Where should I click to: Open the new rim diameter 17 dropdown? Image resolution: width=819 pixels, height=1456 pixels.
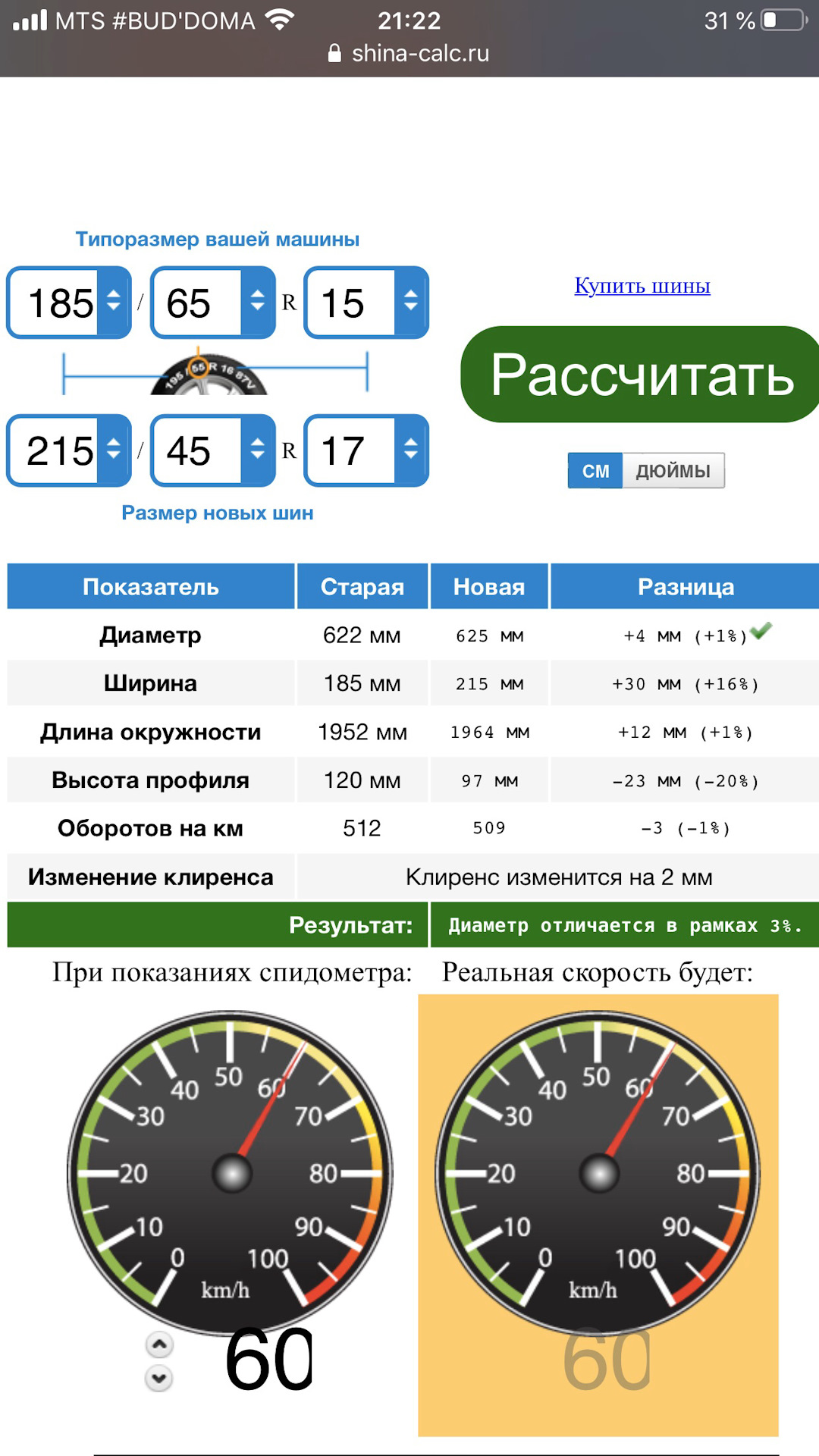[x=366, y=450]
